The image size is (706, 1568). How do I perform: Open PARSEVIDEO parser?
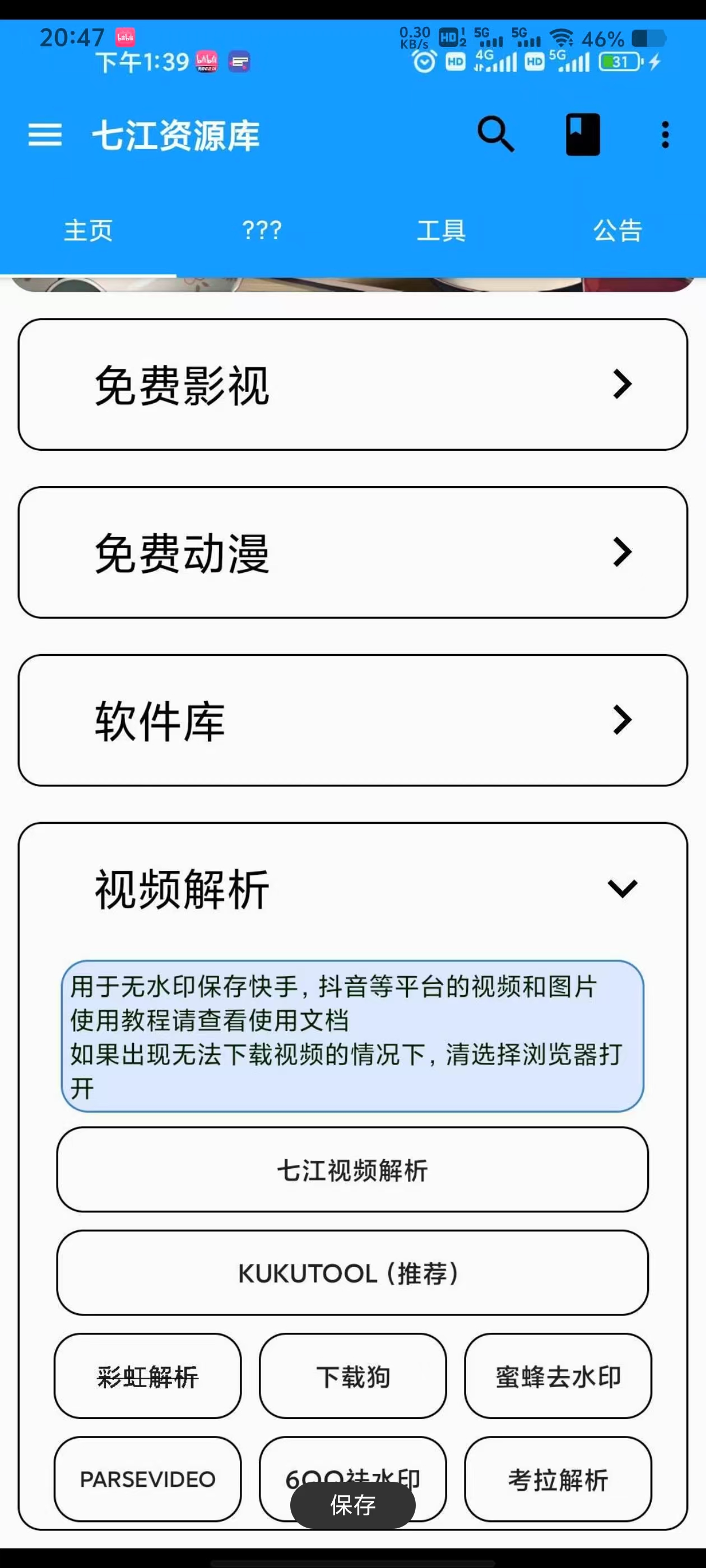(x=147, y=1479)
